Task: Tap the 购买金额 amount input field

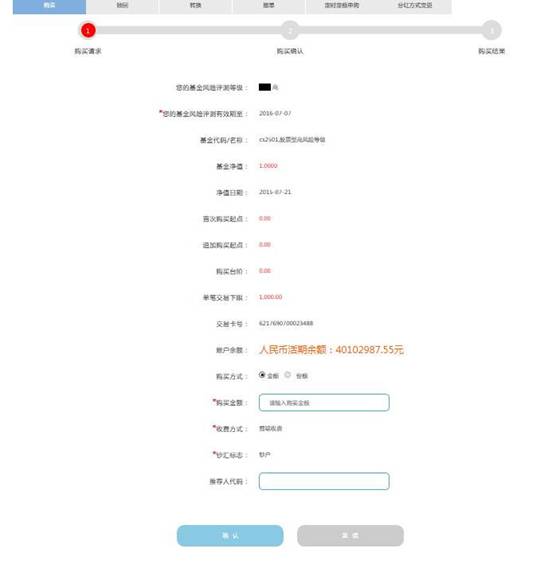Action: tap(324, 402)
